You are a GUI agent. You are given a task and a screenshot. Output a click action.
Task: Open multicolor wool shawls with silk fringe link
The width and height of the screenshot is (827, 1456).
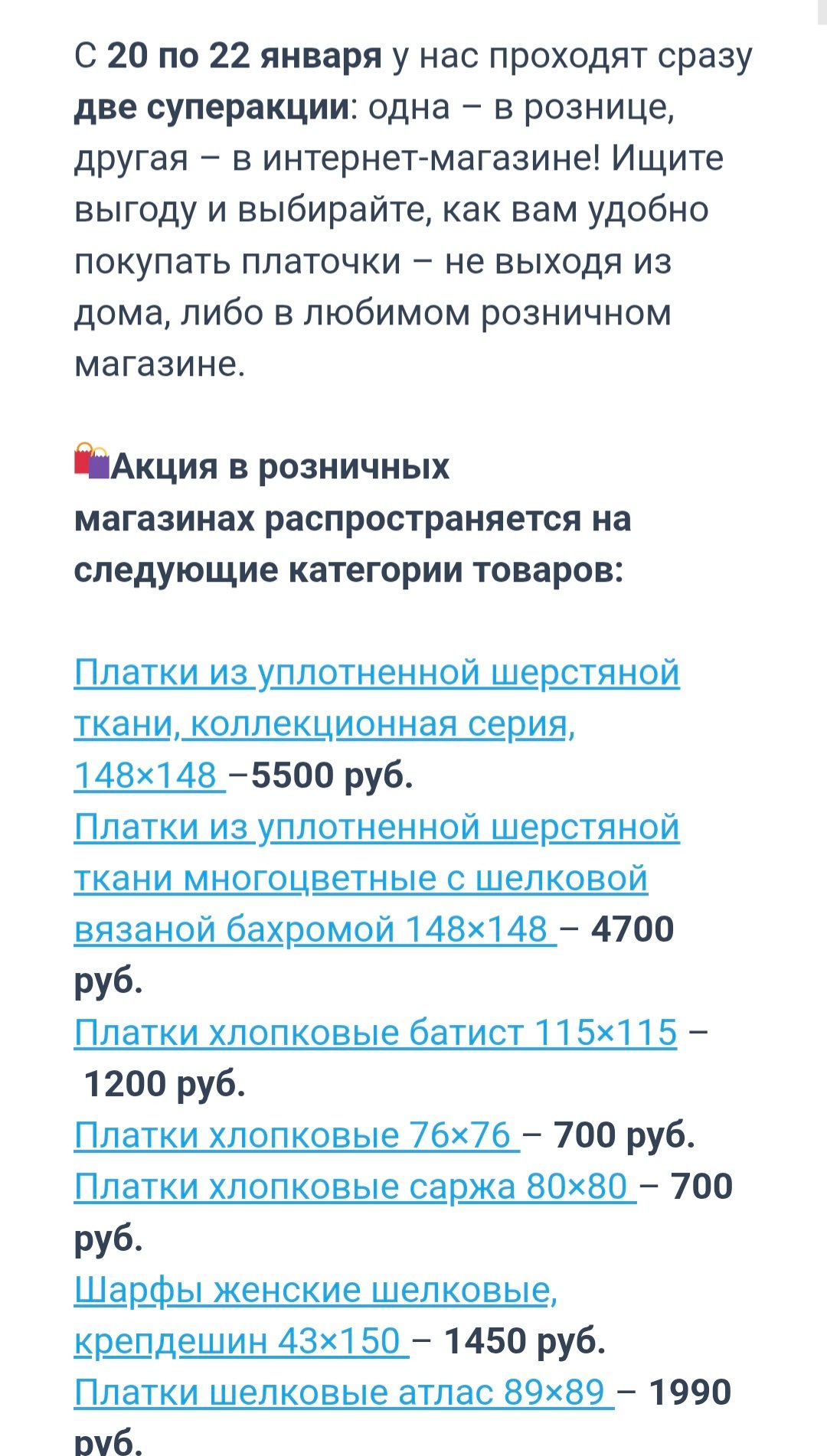[x=377, y=828]
